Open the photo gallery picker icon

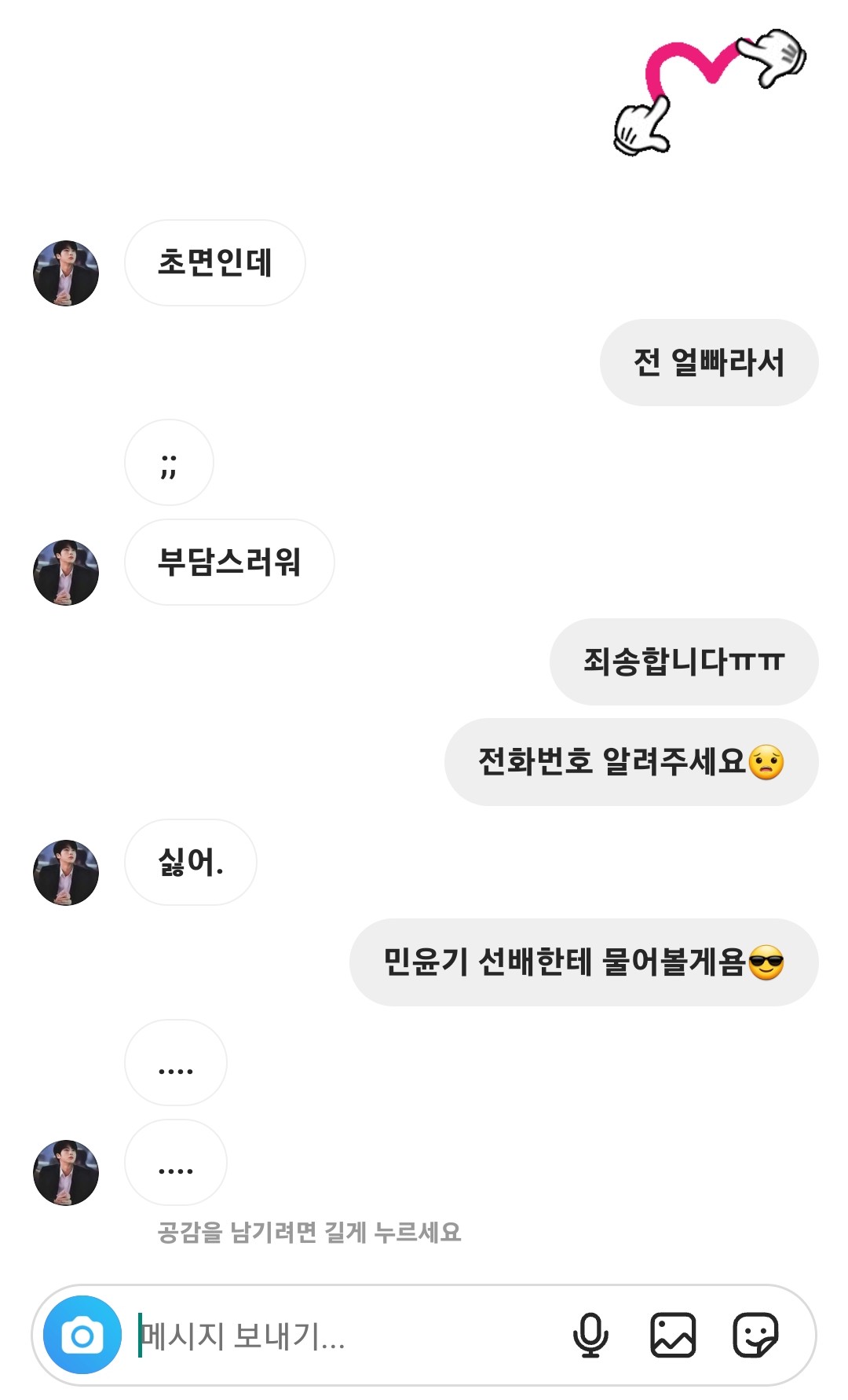673,1335
